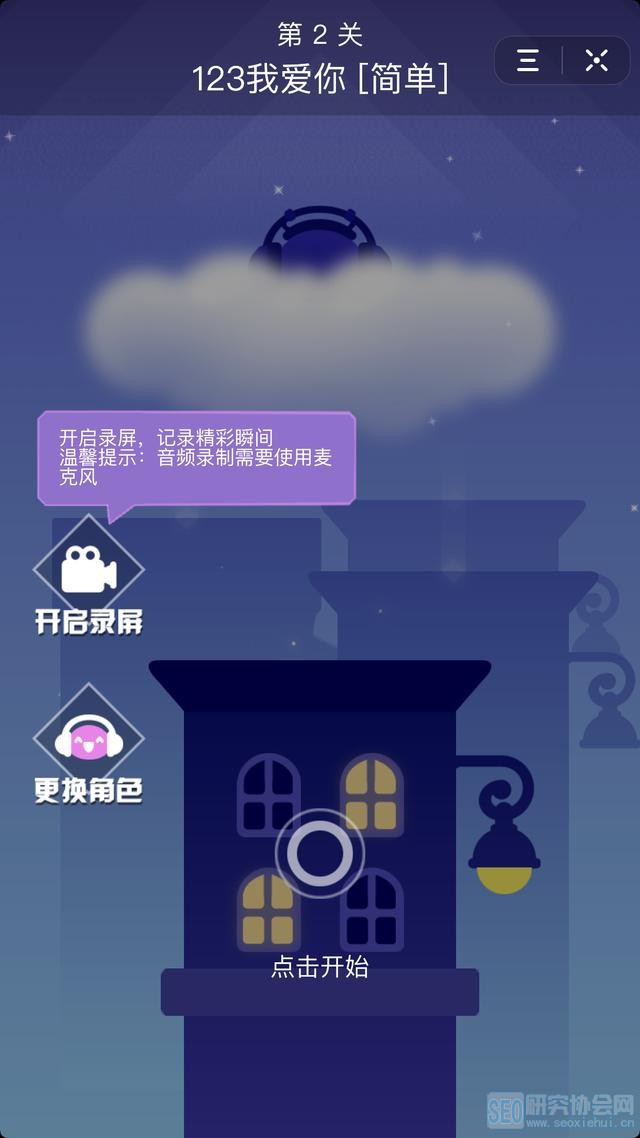This screenshot has height=1138, width=640.
Task: Open the mini program menu icon
Action: click(x=528, y=60)
